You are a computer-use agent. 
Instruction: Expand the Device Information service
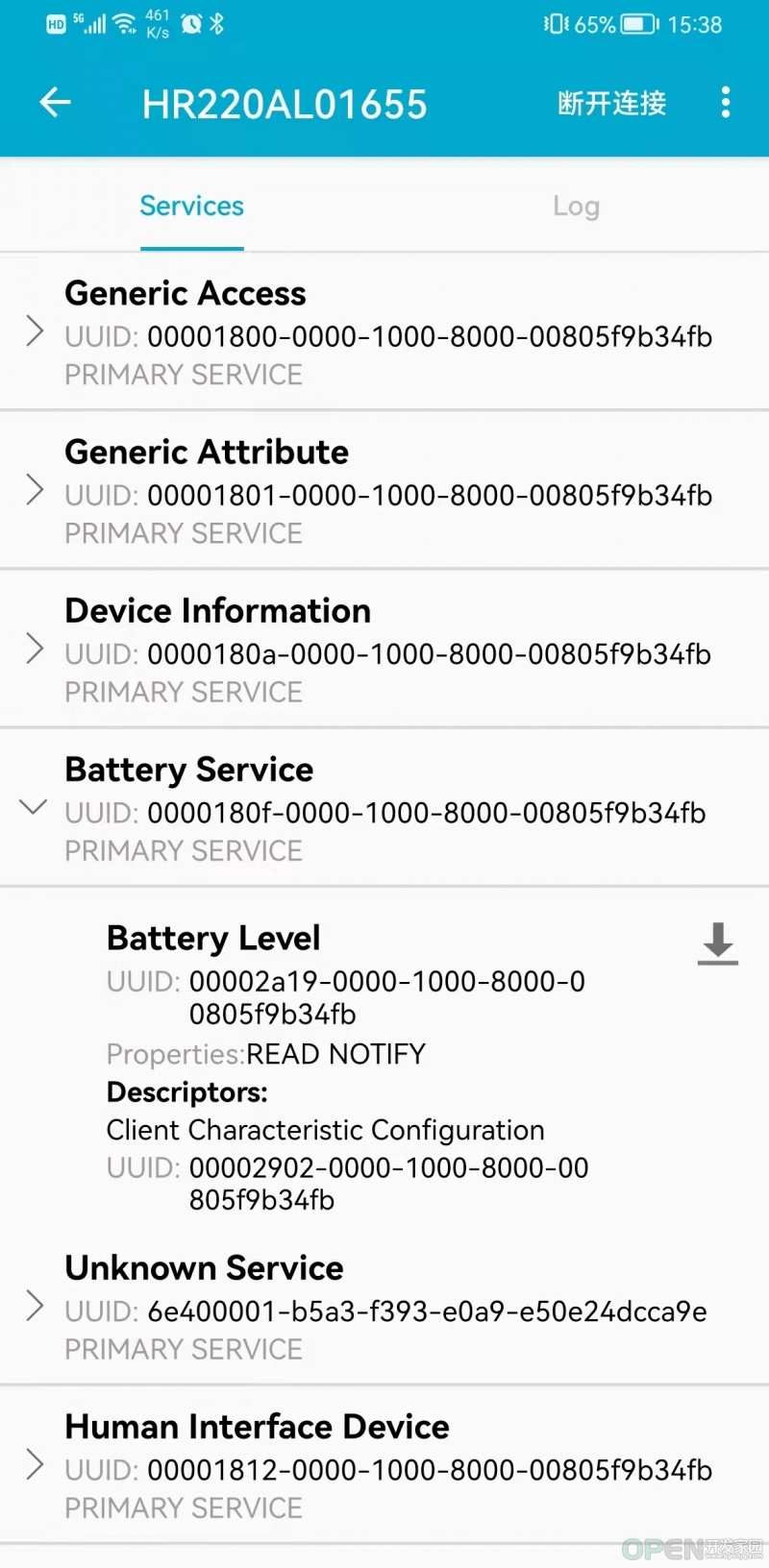384,649
